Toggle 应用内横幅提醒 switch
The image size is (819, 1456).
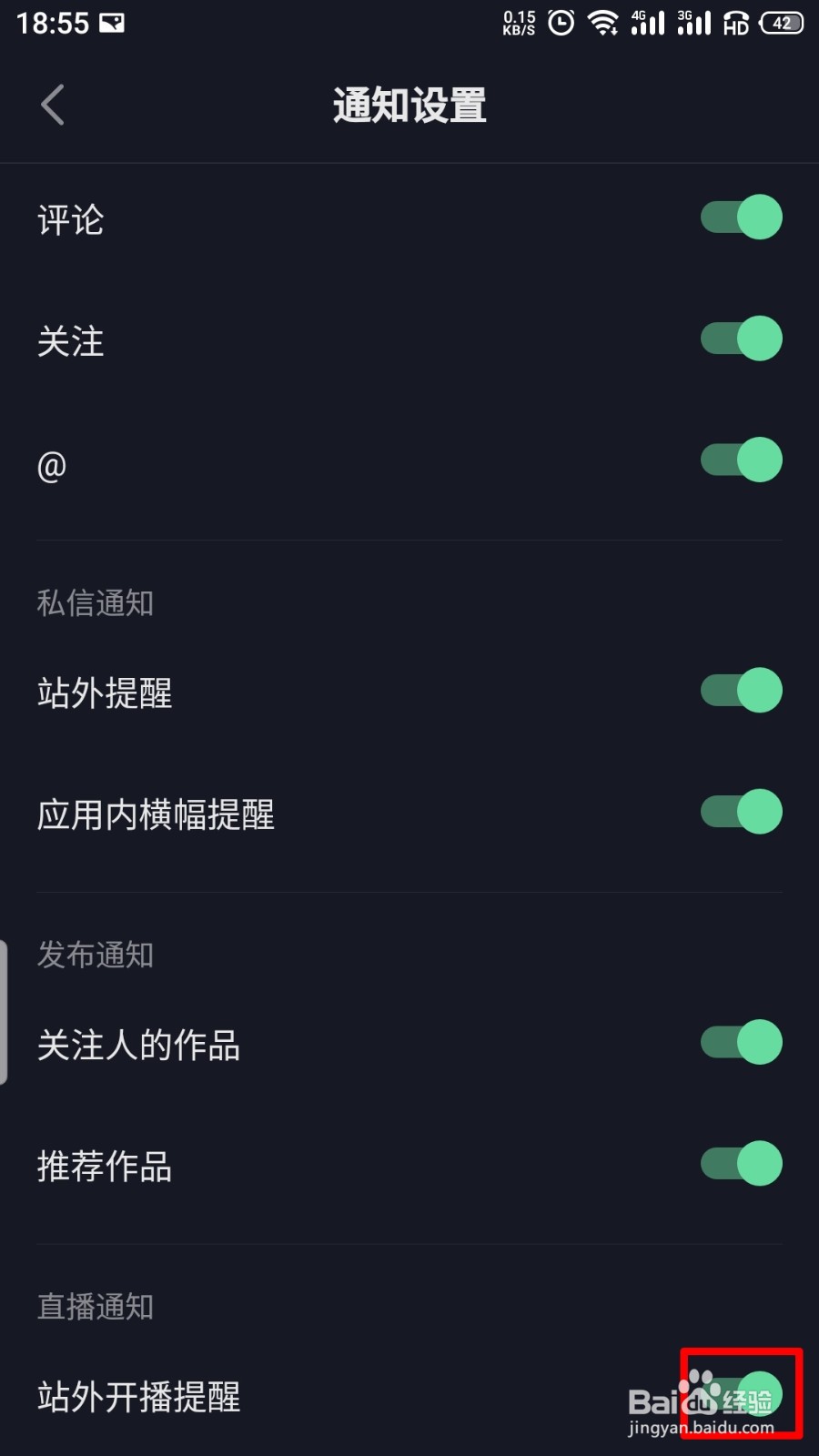(742, 812)
